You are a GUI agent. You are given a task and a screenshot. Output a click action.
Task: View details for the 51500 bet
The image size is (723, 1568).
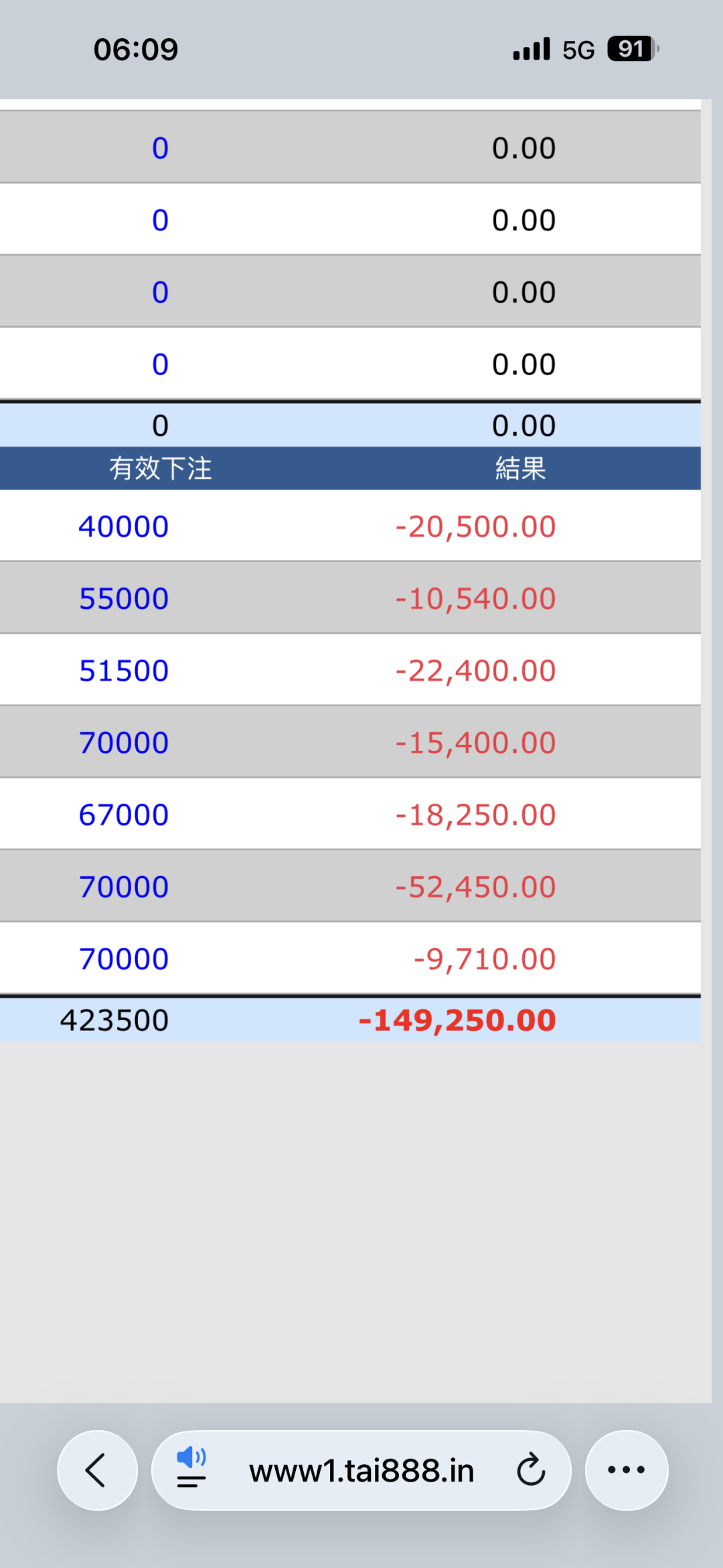(x=124, y=671)
